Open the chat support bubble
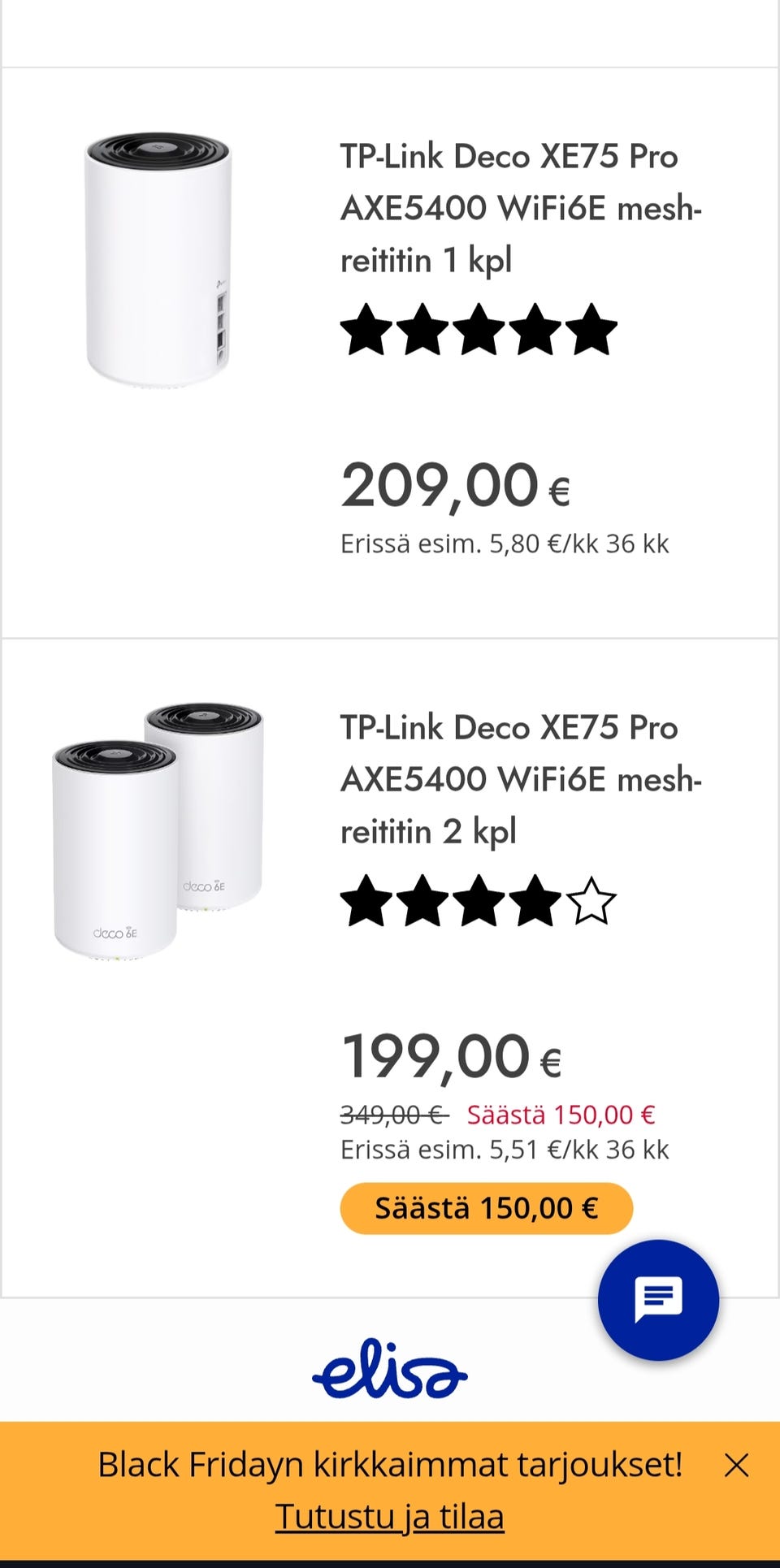This screenshot has height=1568, width=780. pos(658,1299)
